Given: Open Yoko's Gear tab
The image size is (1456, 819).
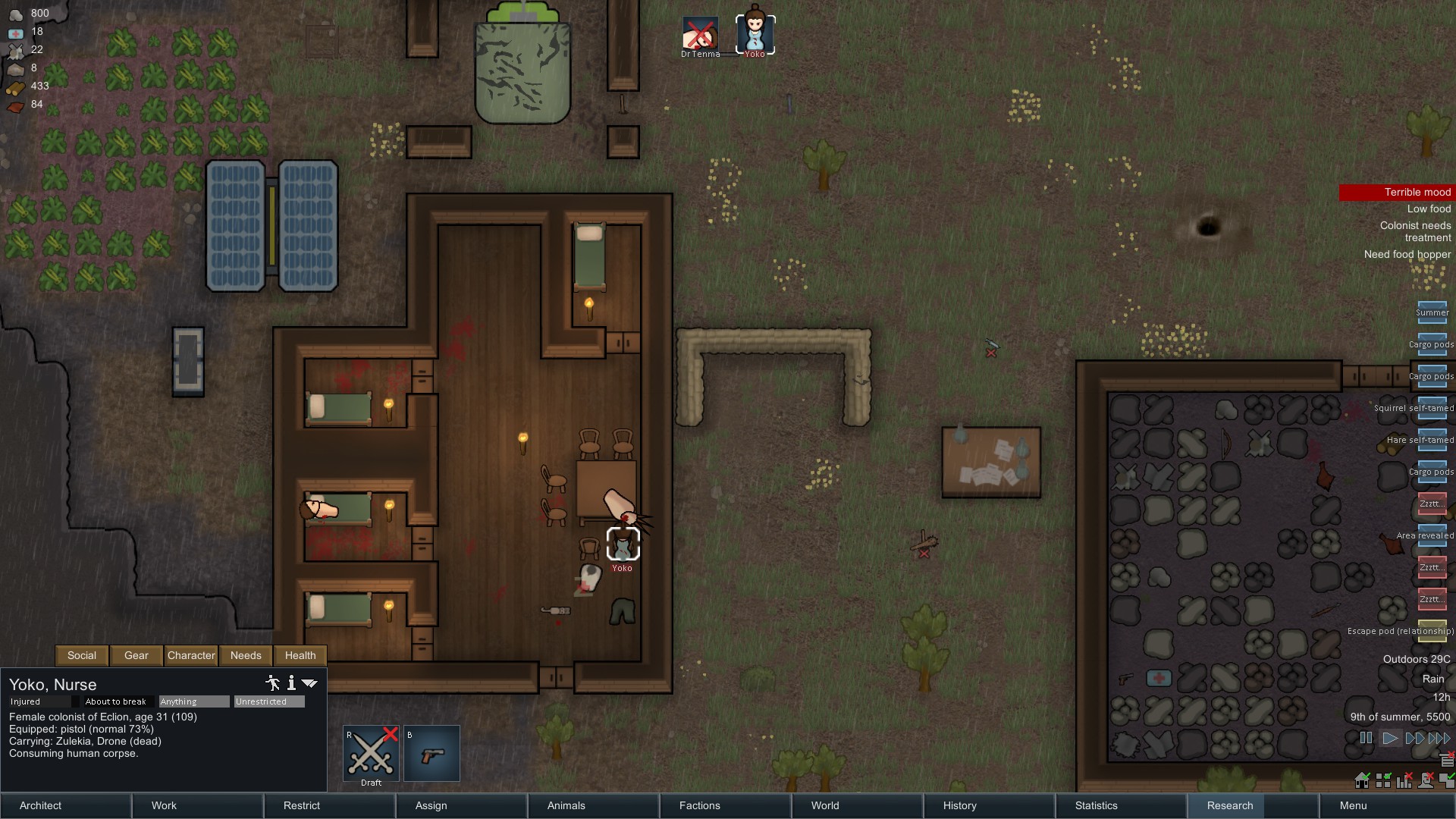Looking at the screenshot, I should (x=136, y=655).
